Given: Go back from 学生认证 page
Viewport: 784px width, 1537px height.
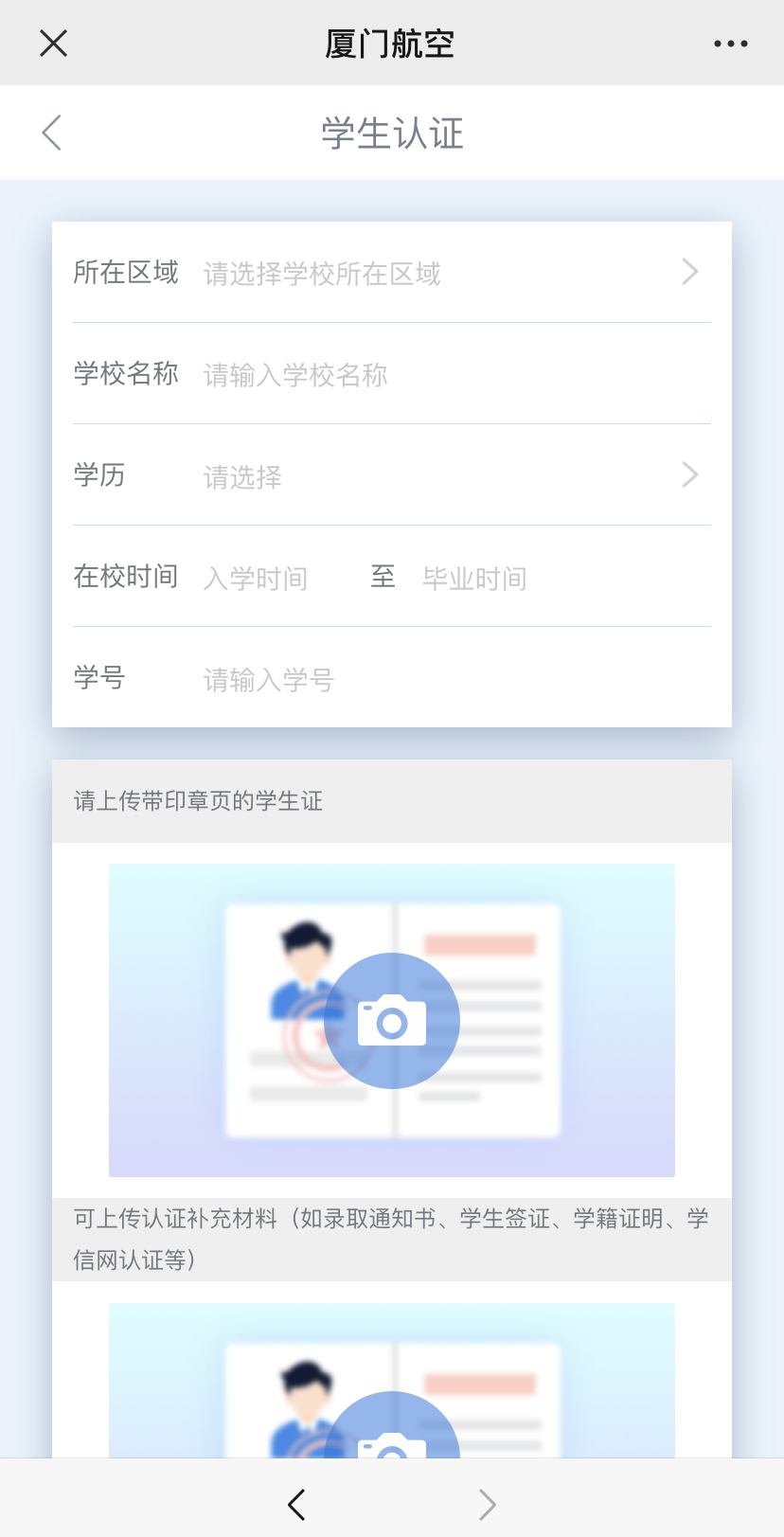Looking at the screenshot, I should [52, 133].
